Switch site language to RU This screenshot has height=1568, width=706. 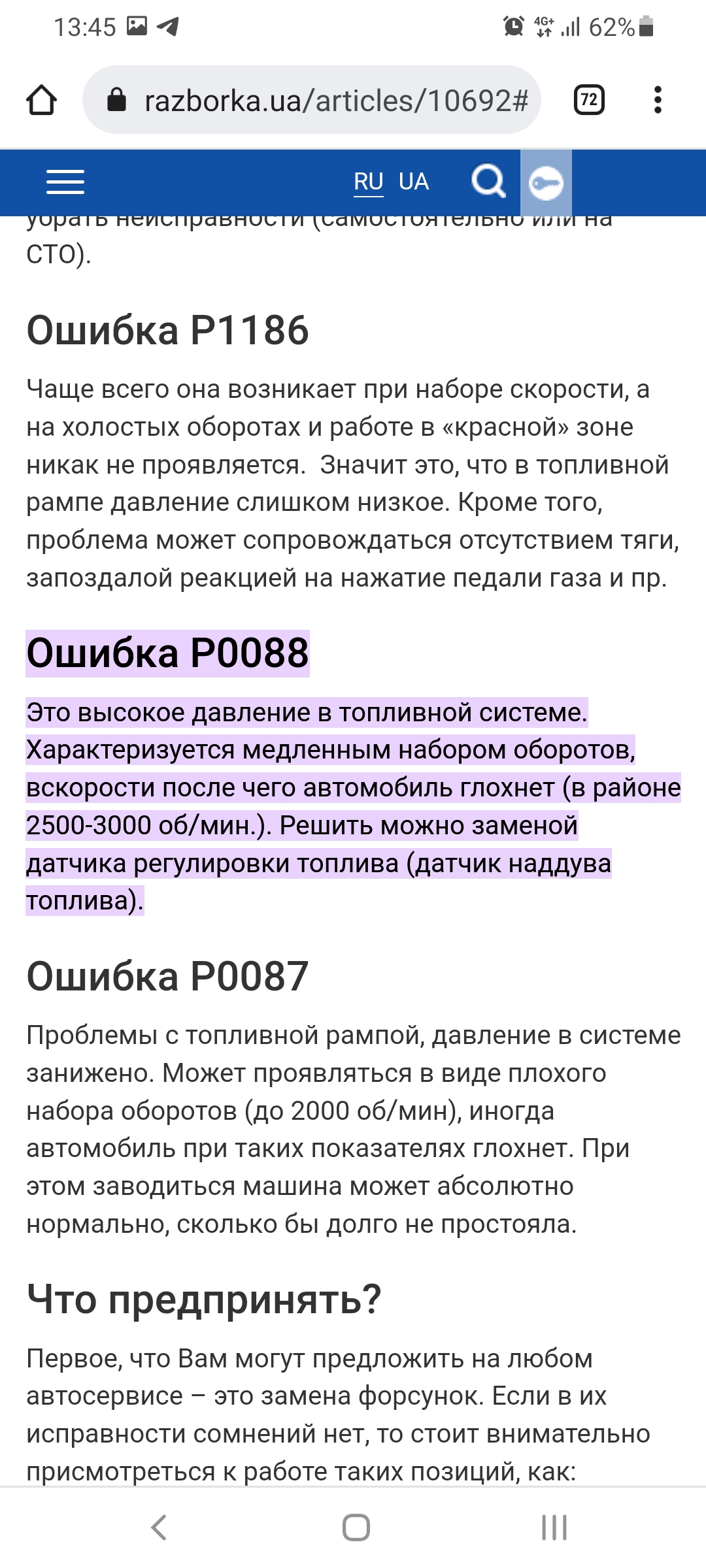click(x=368, y=182)
